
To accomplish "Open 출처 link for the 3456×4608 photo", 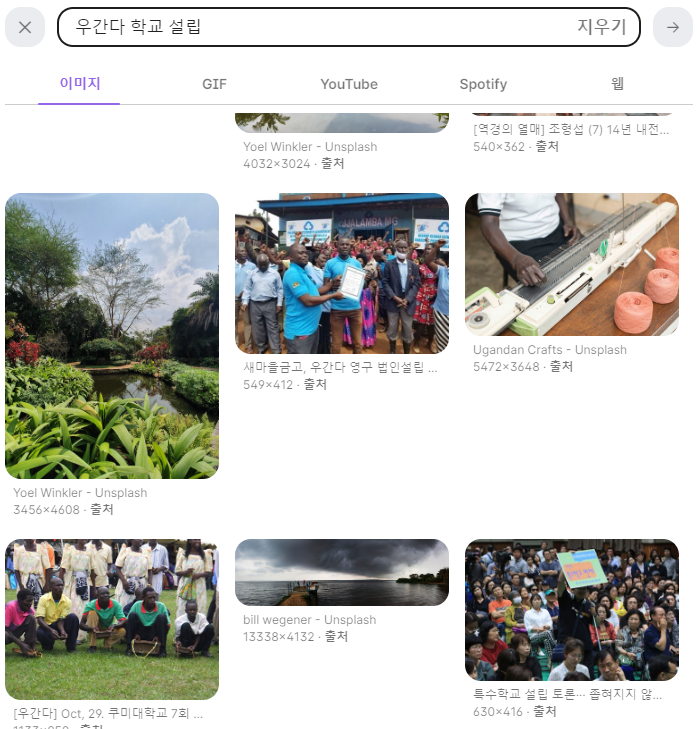I will pyautogui.click(x=102, y=510).
